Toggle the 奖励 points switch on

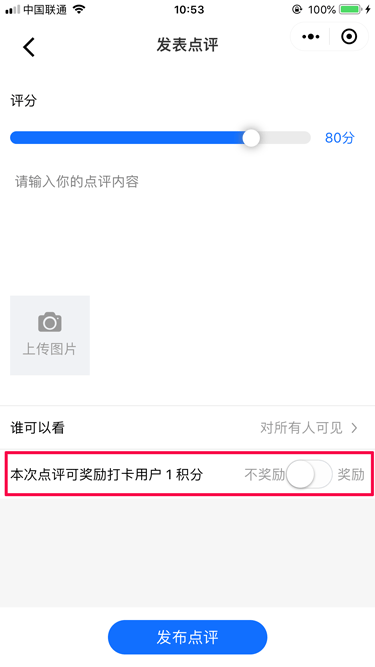click(x=309, y=474)
